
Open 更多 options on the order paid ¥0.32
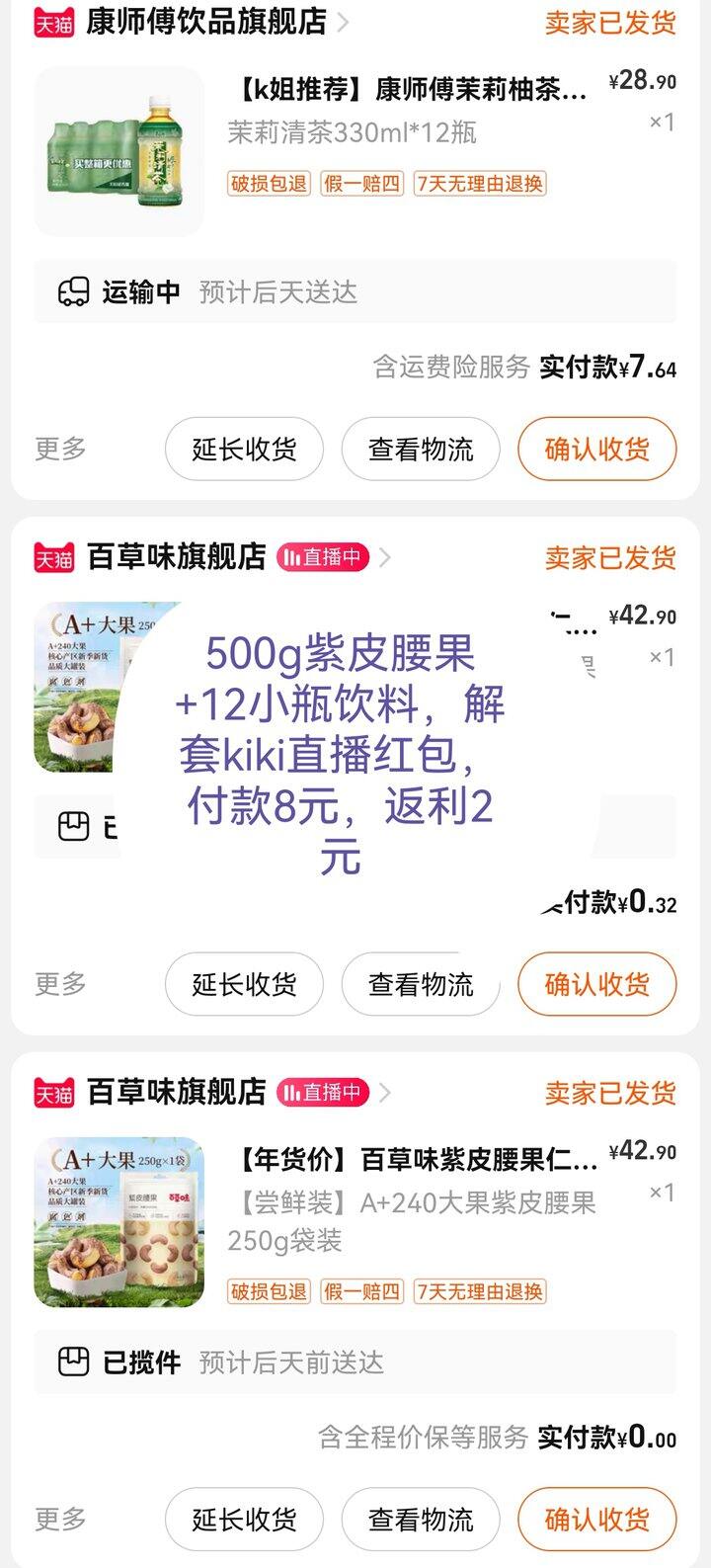[61, 984]
